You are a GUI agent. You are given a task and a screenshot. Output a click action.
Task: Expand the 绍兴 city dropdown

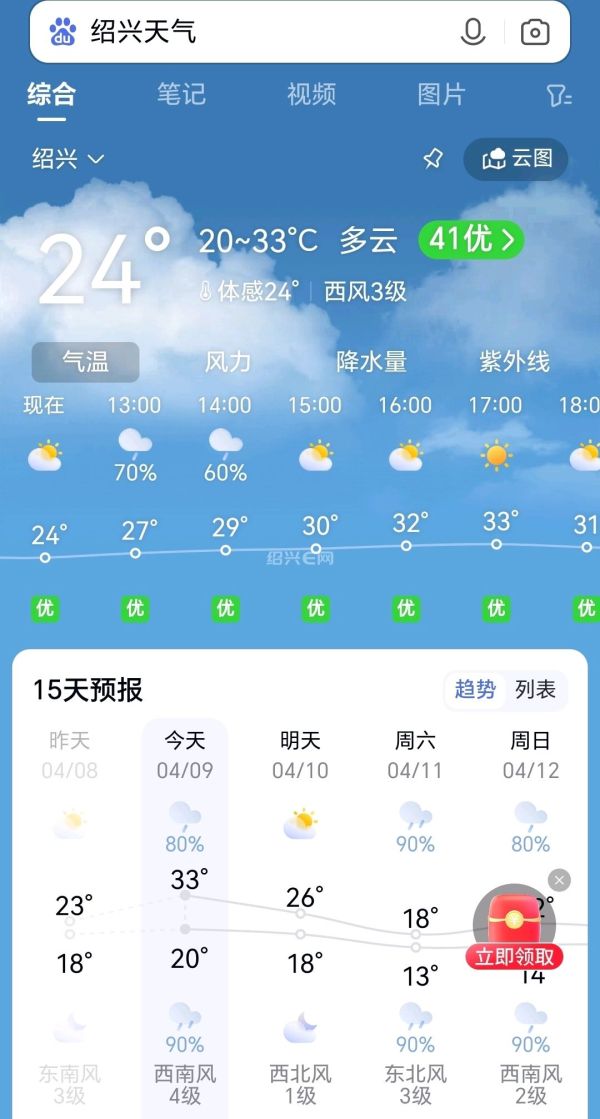tap(68, 159)
